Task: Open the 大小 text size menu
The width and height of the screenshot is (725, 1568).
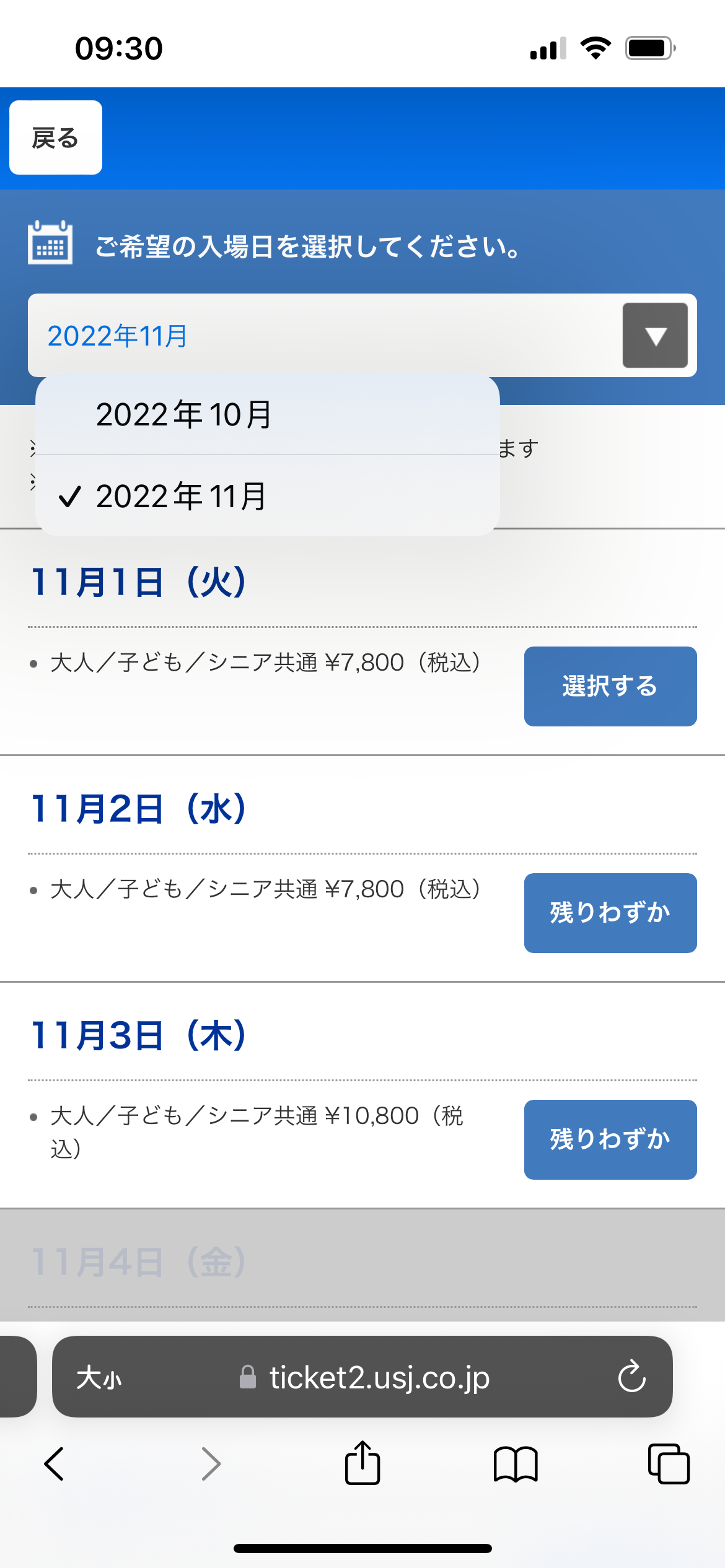Action: (x=99, y=1378)
